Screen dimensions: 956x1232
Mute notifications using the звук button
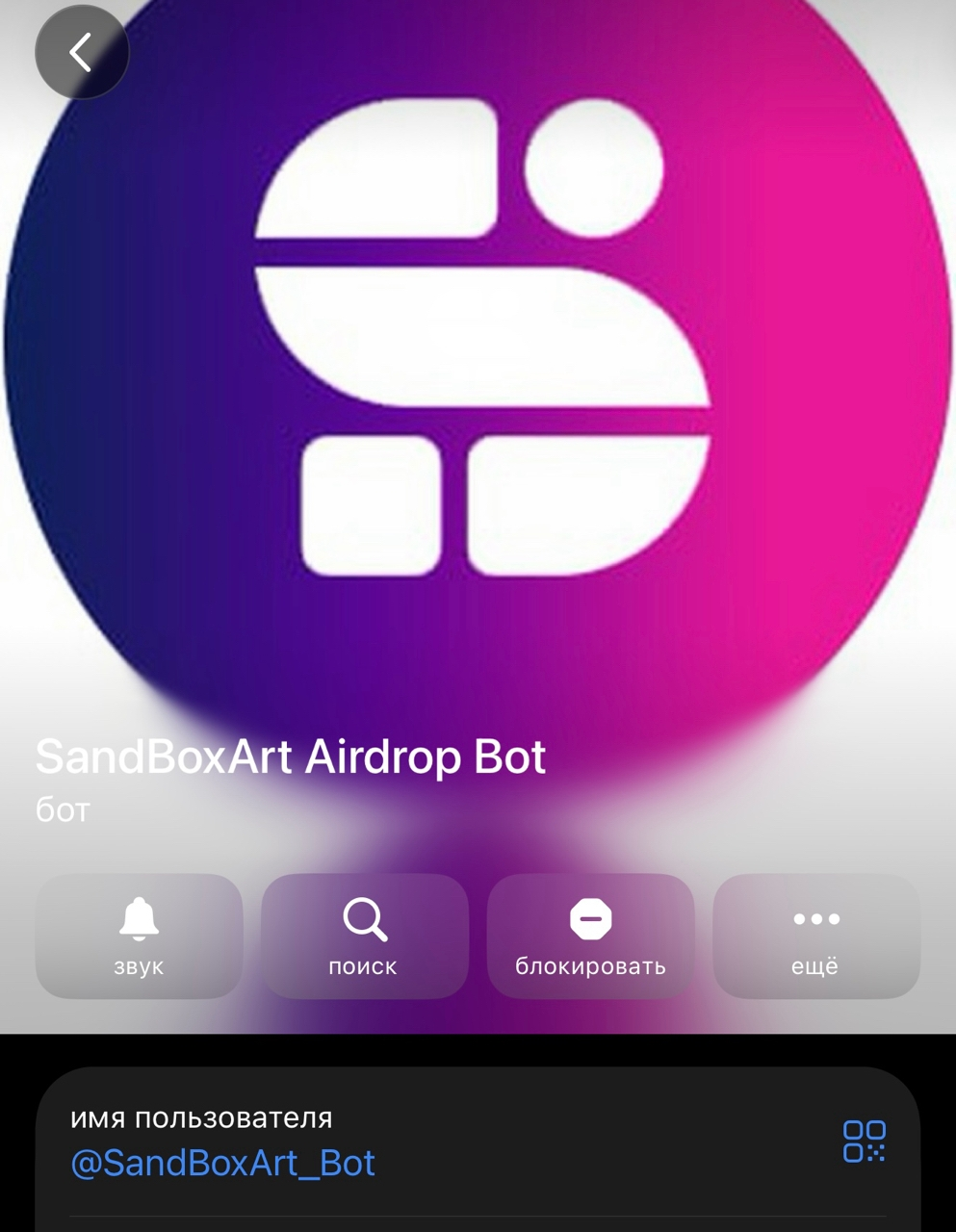[x=139, y=936]
